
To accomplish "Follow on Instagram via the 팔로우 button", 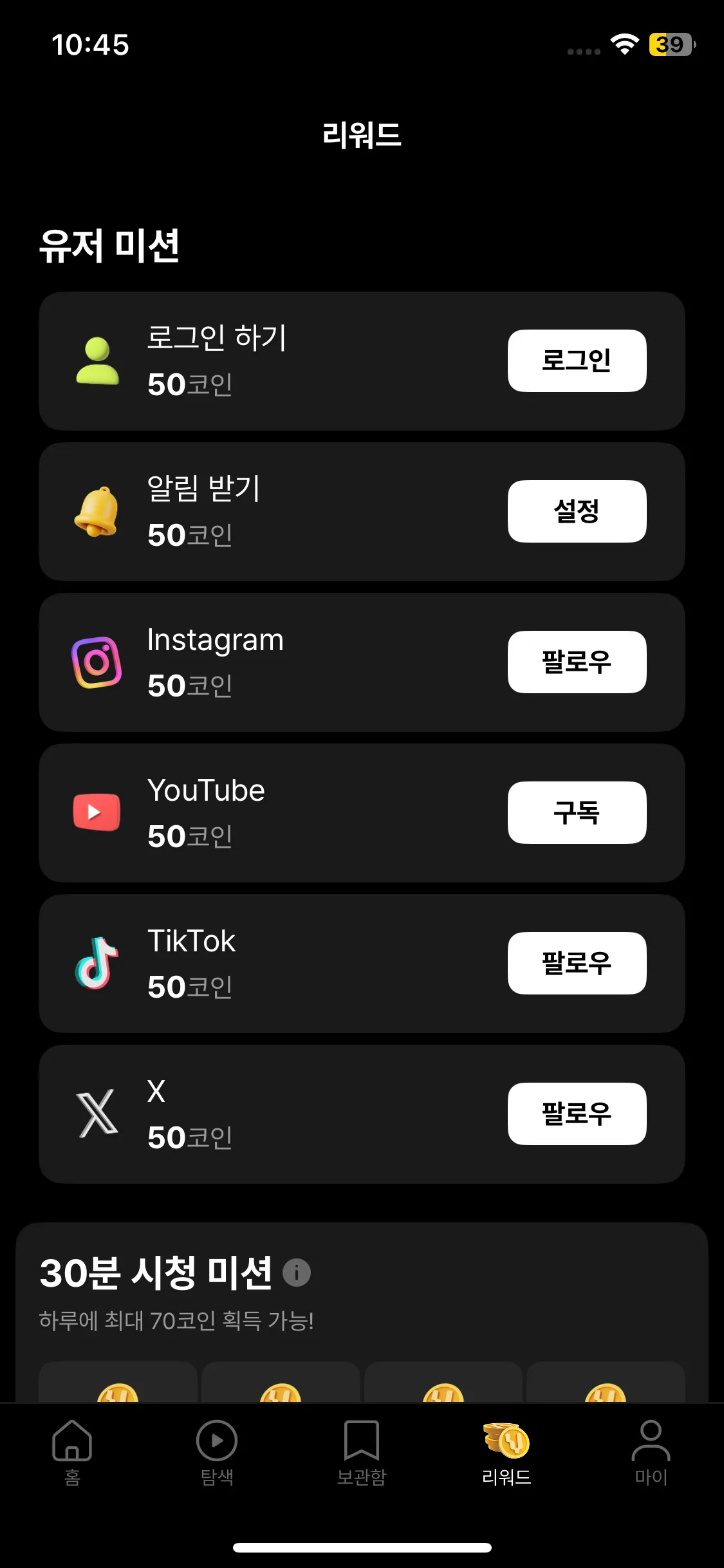I will pyautogui.click(x=577, y=662).
